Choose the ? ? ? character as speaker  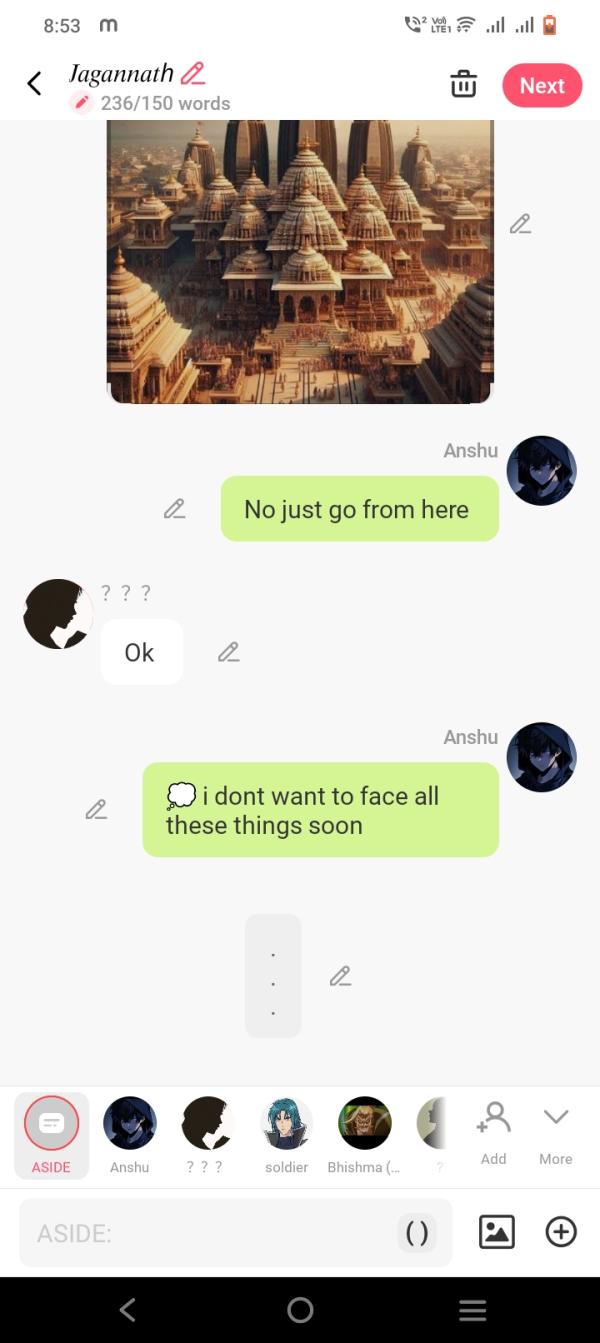207,1135
